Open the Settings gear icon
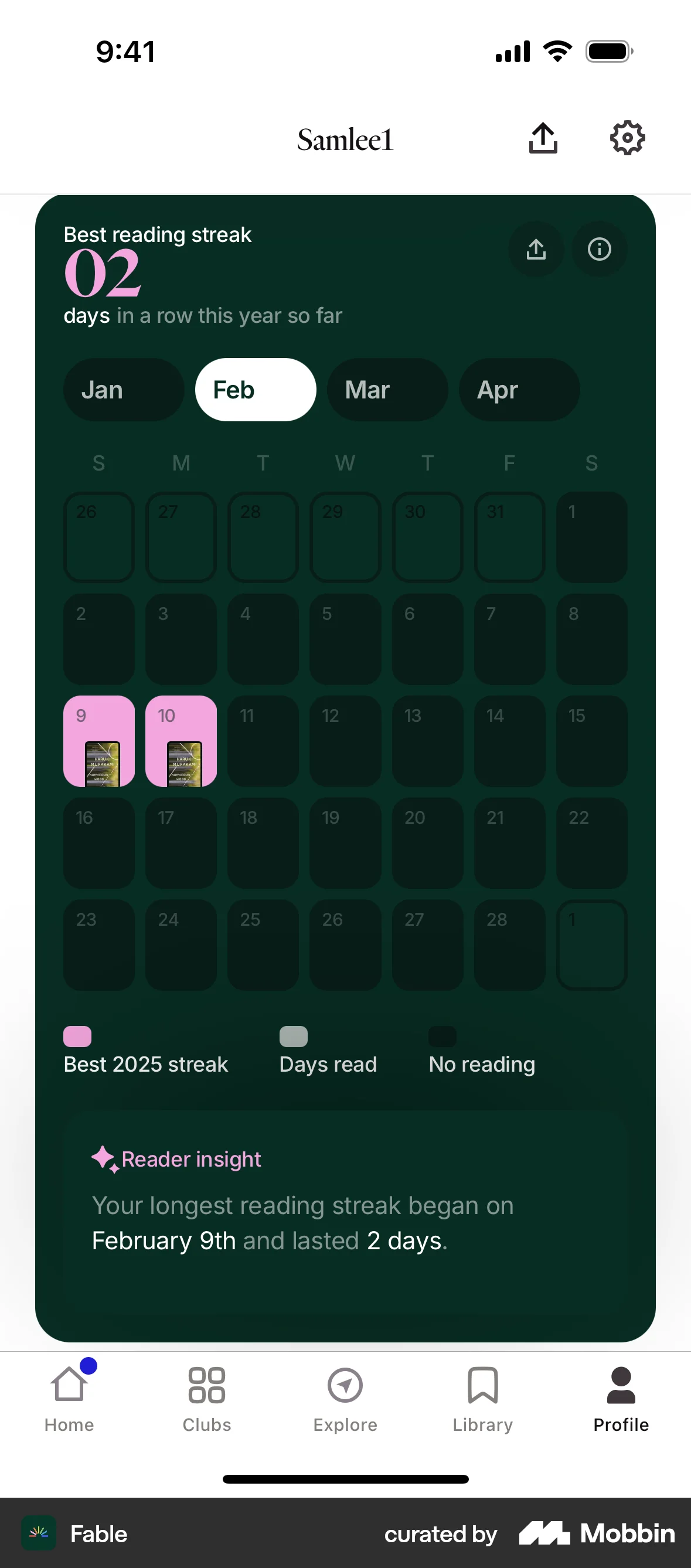Viewport: 691px width, 1568px height. (627, 138)
